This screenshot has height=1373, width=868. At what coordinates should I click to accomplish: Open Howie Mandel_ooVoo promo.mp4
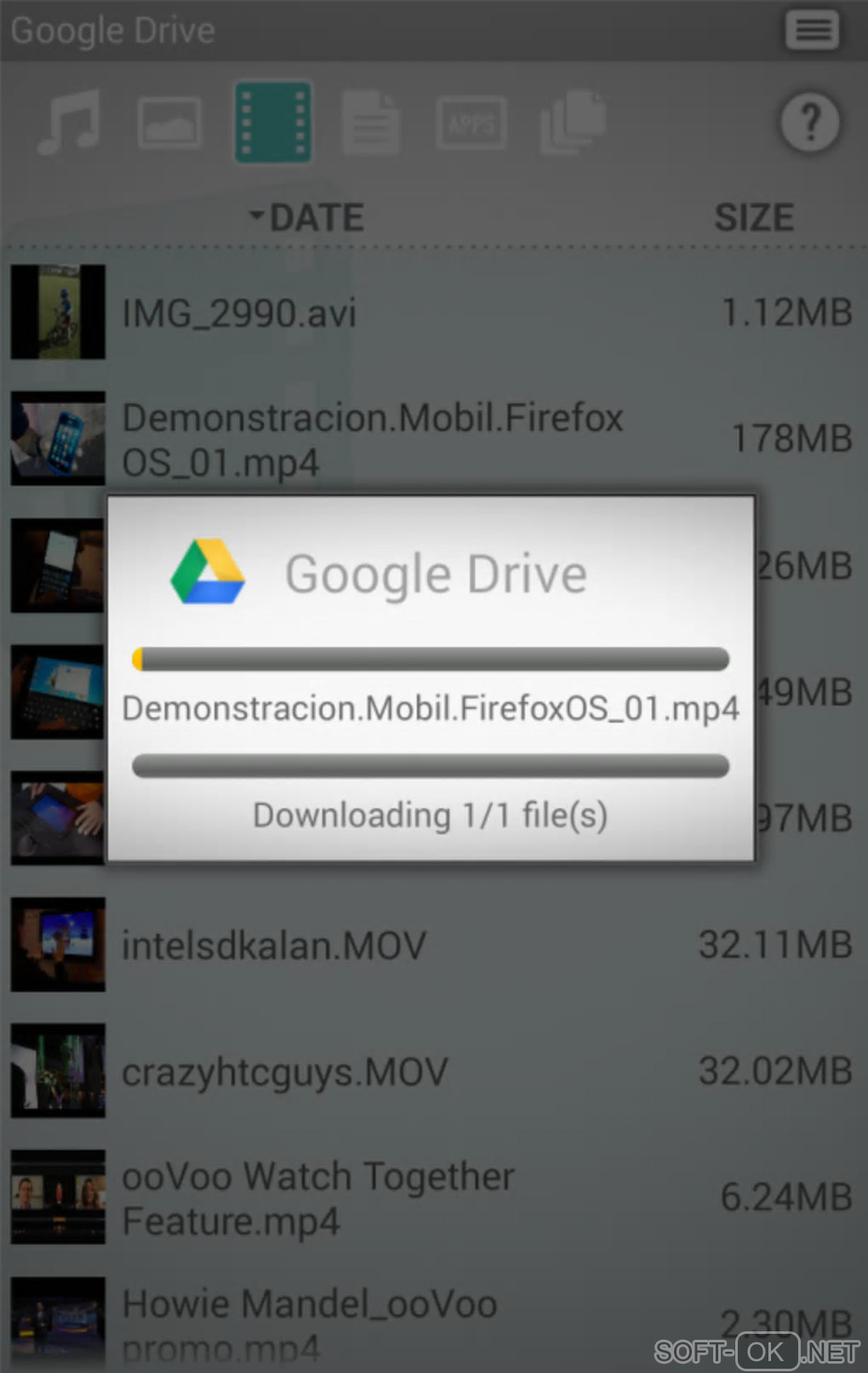tap(310, 1322)
